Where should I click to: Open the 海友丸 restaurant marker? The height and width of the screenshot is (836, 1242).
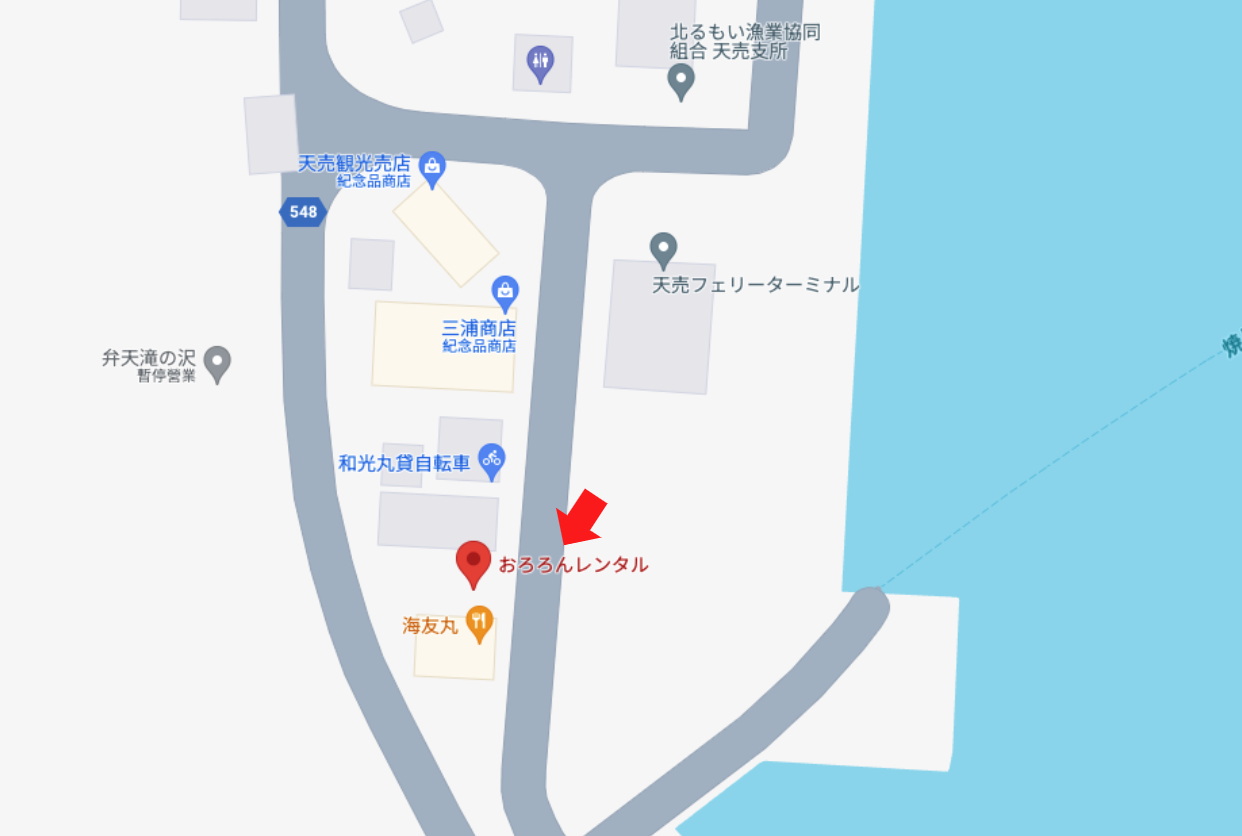[479, 624]
